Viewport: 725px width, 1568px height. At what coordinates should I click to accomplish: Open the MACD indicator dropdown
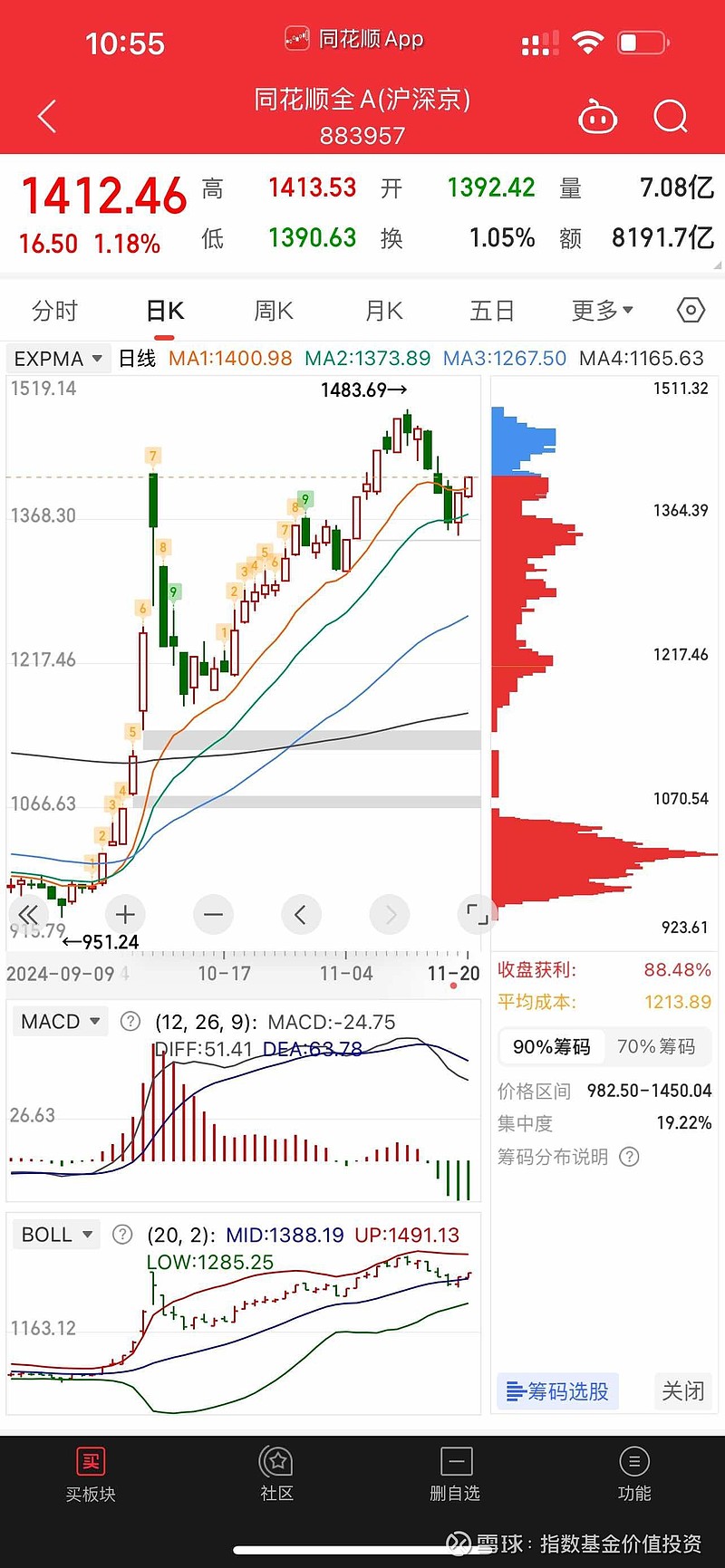point(59,1022)
